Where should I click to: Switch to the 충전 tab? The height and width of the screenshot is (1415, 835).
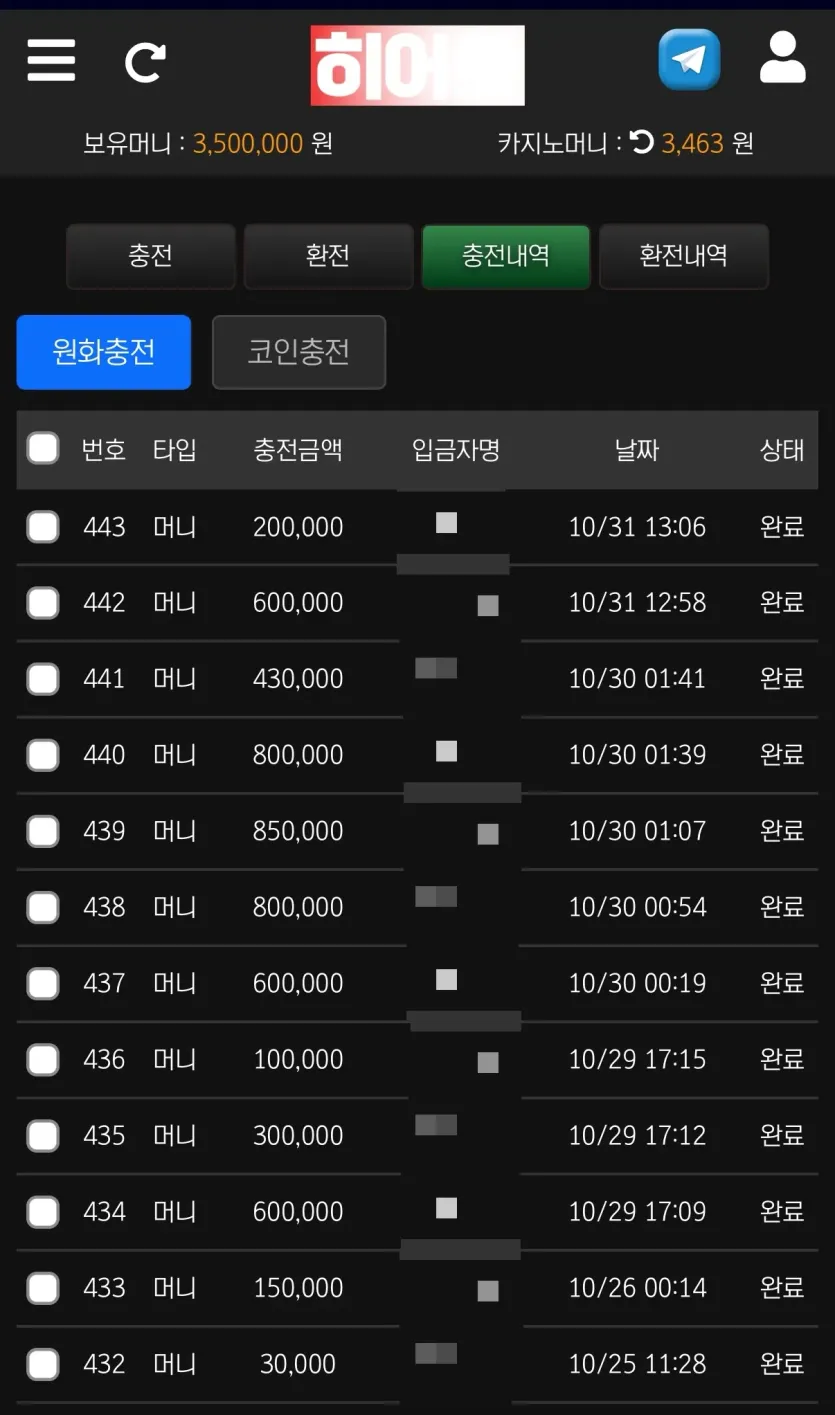(151, 256)
